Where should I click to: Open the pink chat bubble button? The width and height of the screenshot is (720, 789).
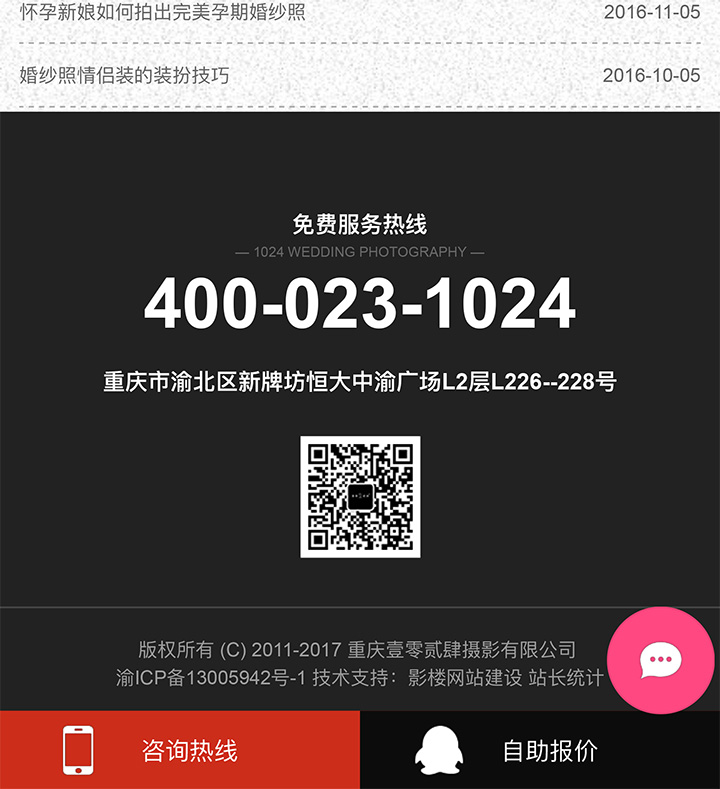[661, 660]
